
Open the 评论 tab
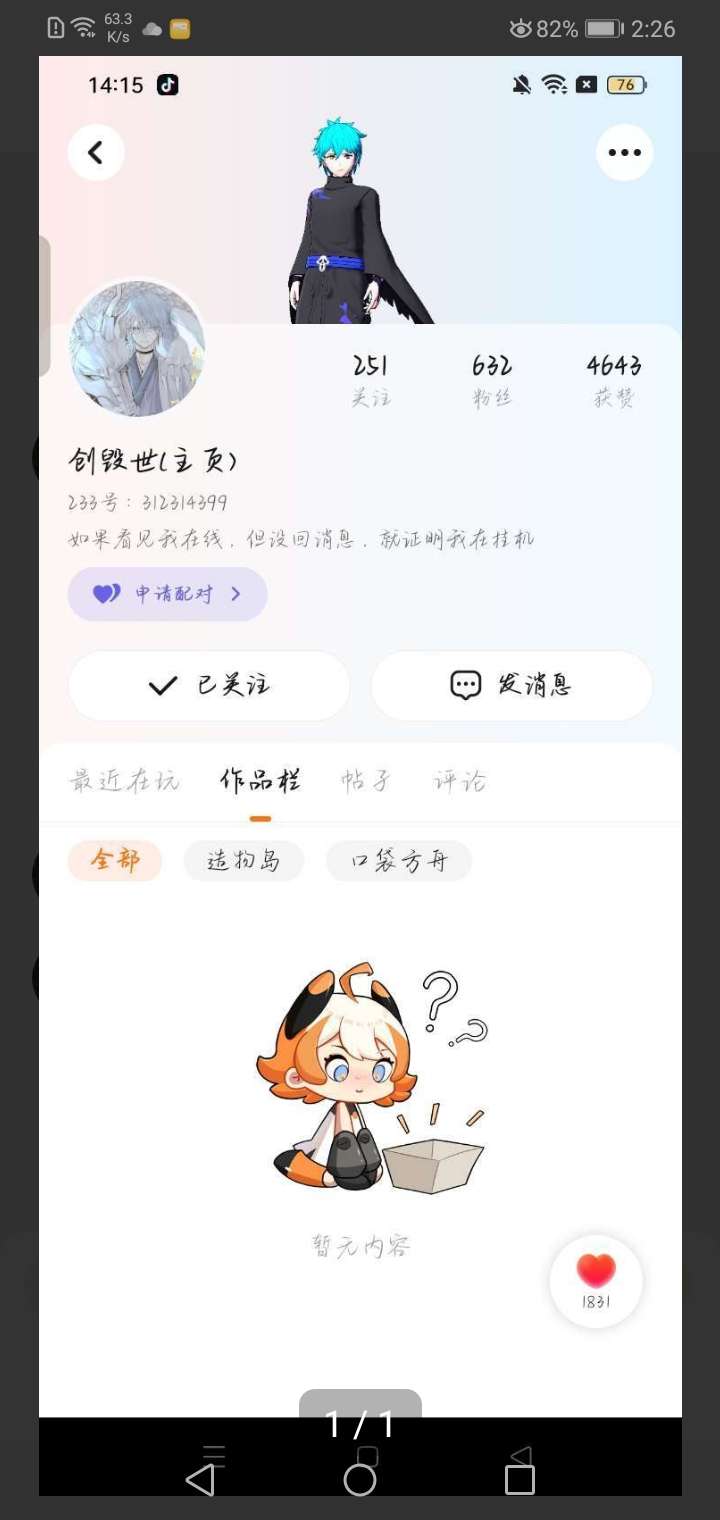[x=460, y=781]
